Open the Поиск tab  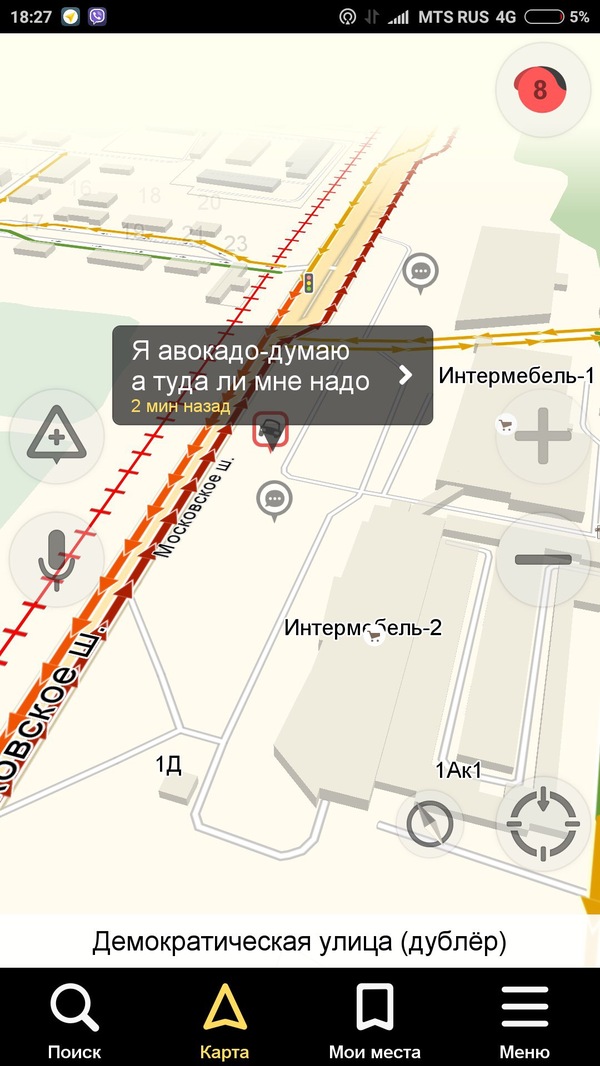click(75, 1018)
